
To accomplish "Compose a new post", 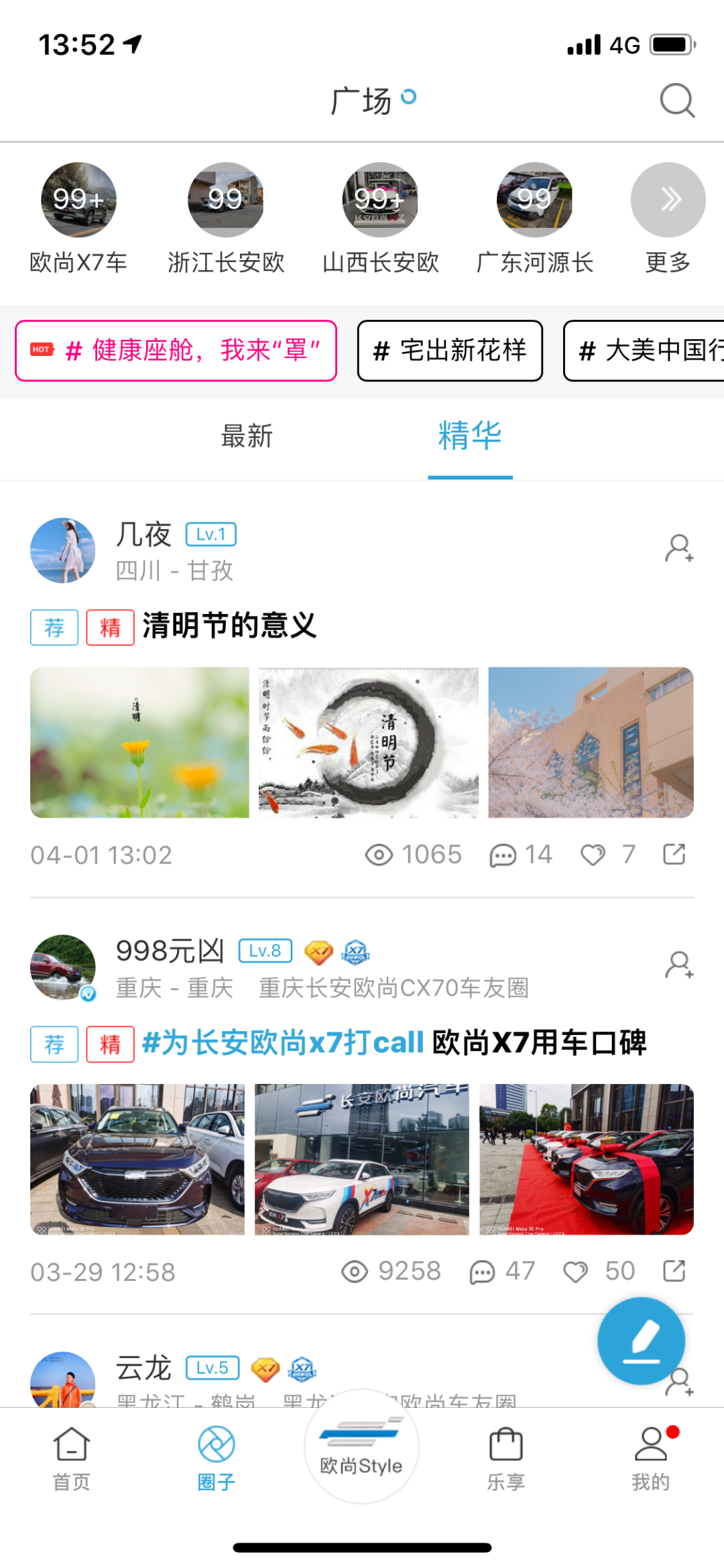I will point(641,1341).
